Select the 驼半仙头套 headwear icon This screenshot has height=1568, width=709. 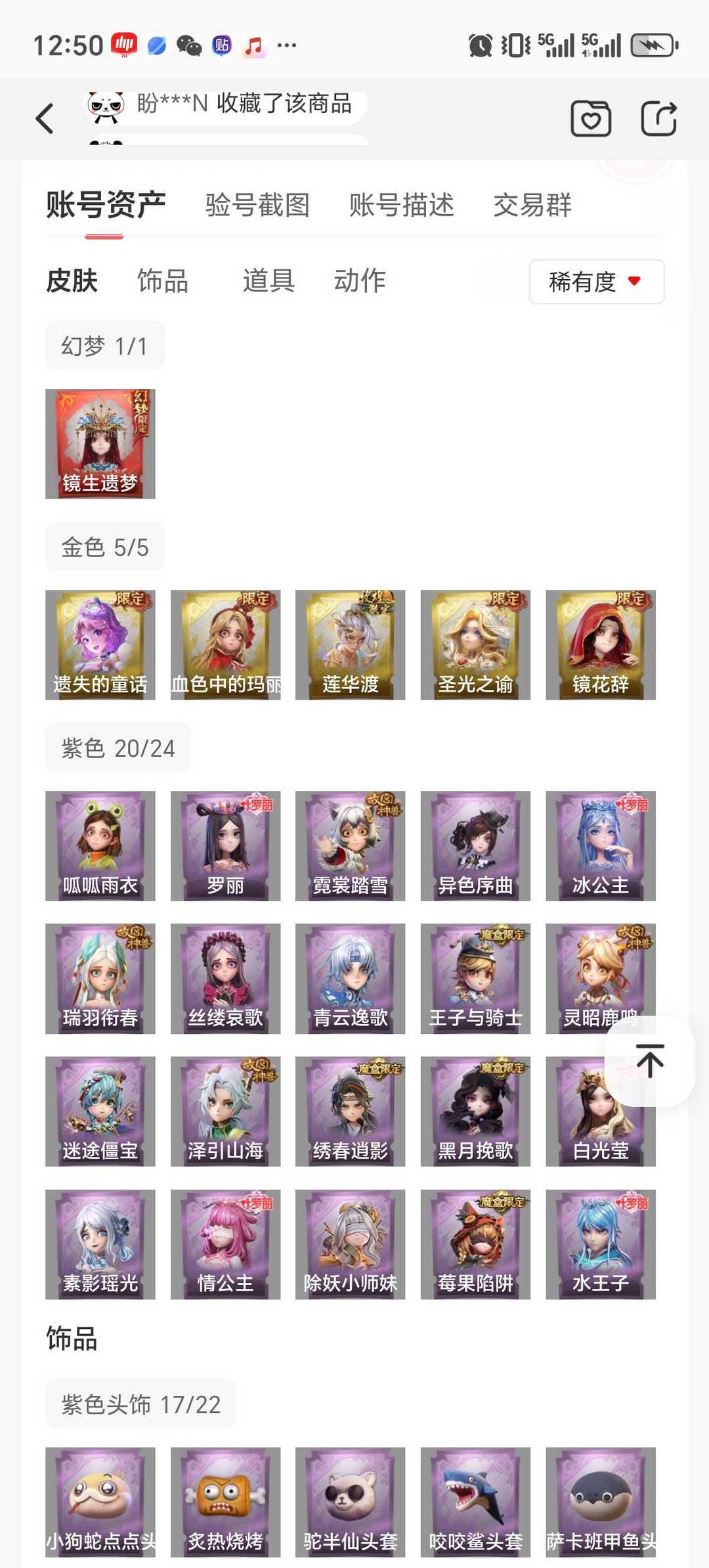pyautogui.click(x=350, y=1504)
